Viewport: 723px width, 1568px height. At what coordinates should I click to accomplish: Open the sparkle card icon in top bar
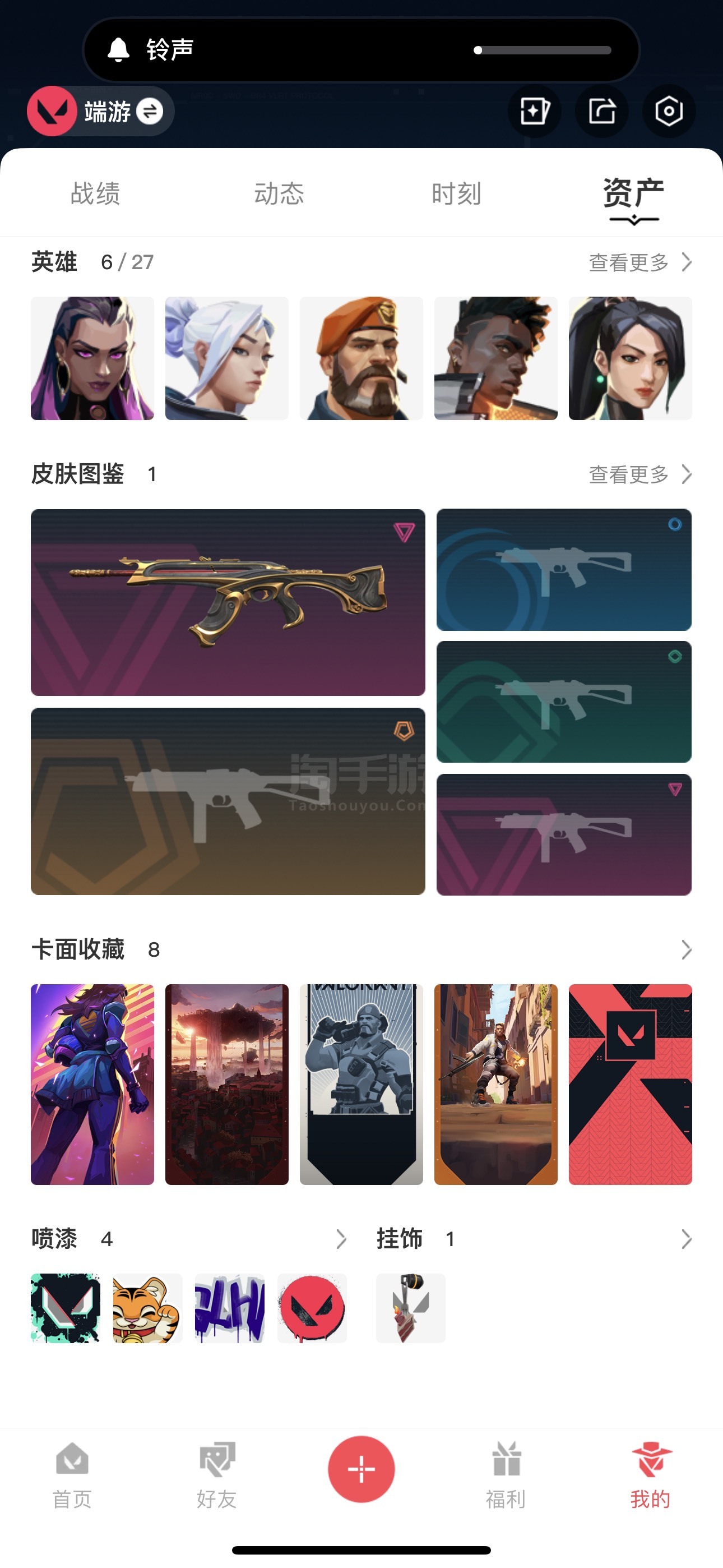click(534, 112)
